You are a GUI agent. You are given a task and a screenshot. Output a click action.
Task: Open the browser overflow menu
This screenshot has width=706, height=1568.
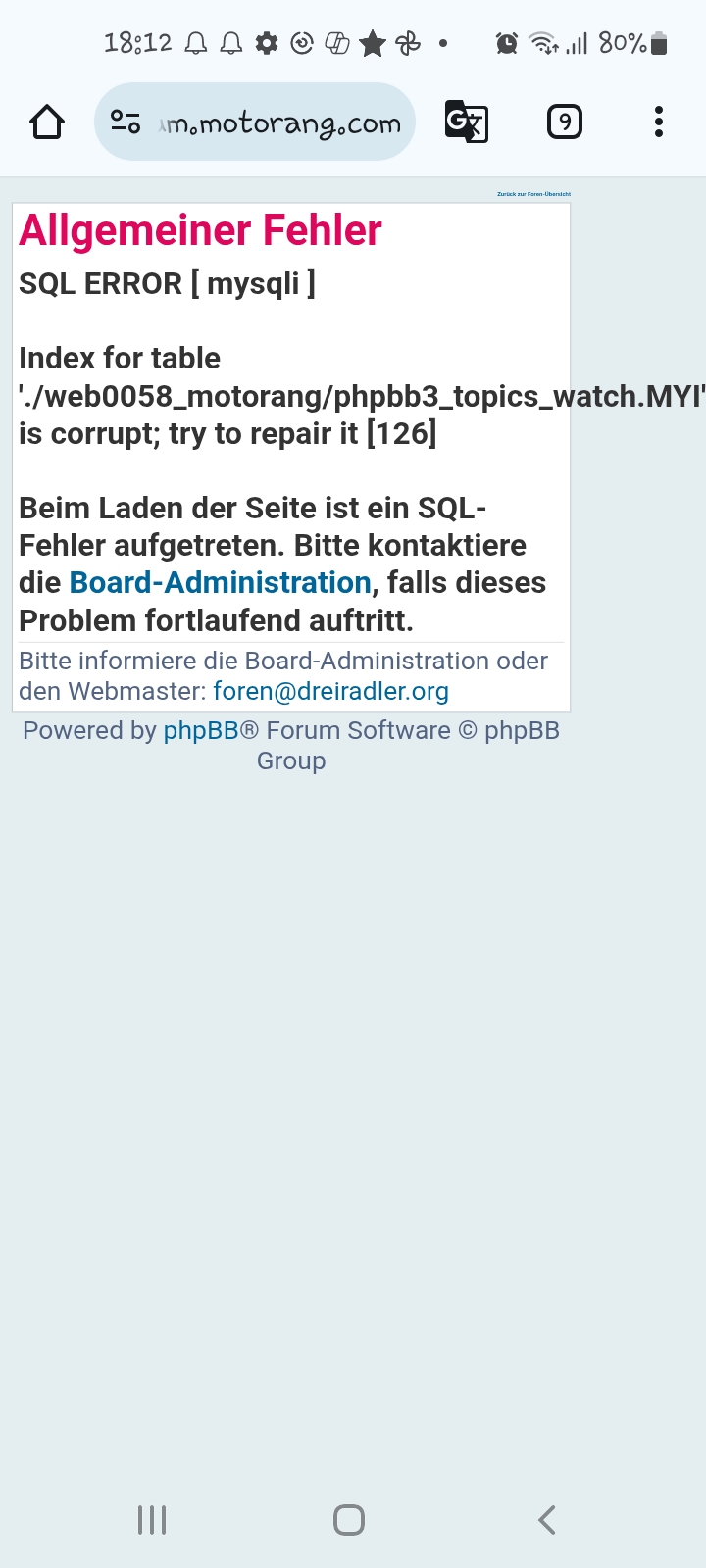659,122
